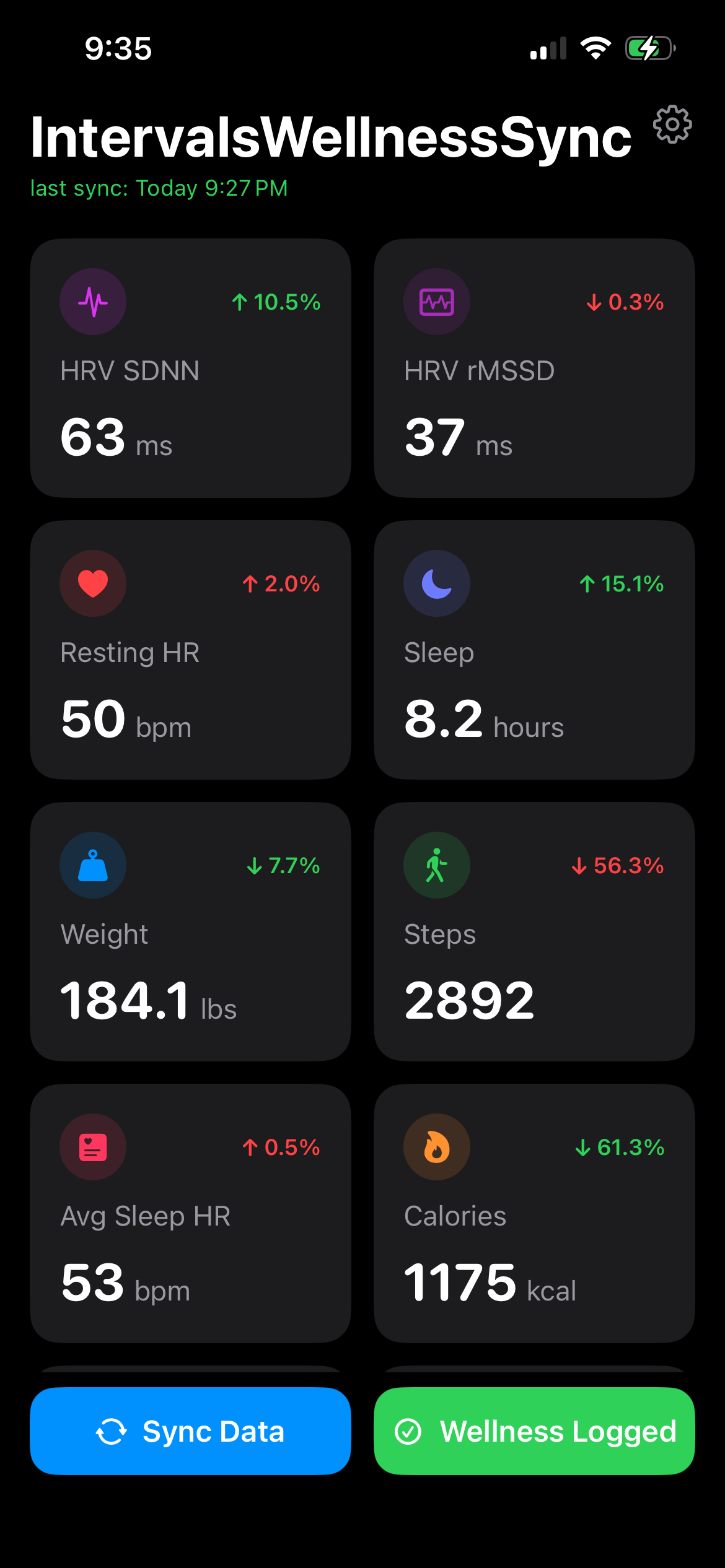Open the HRV SDNN card showing 63 ms
The image size is (725, 1568).
click(x=190, y=368)
